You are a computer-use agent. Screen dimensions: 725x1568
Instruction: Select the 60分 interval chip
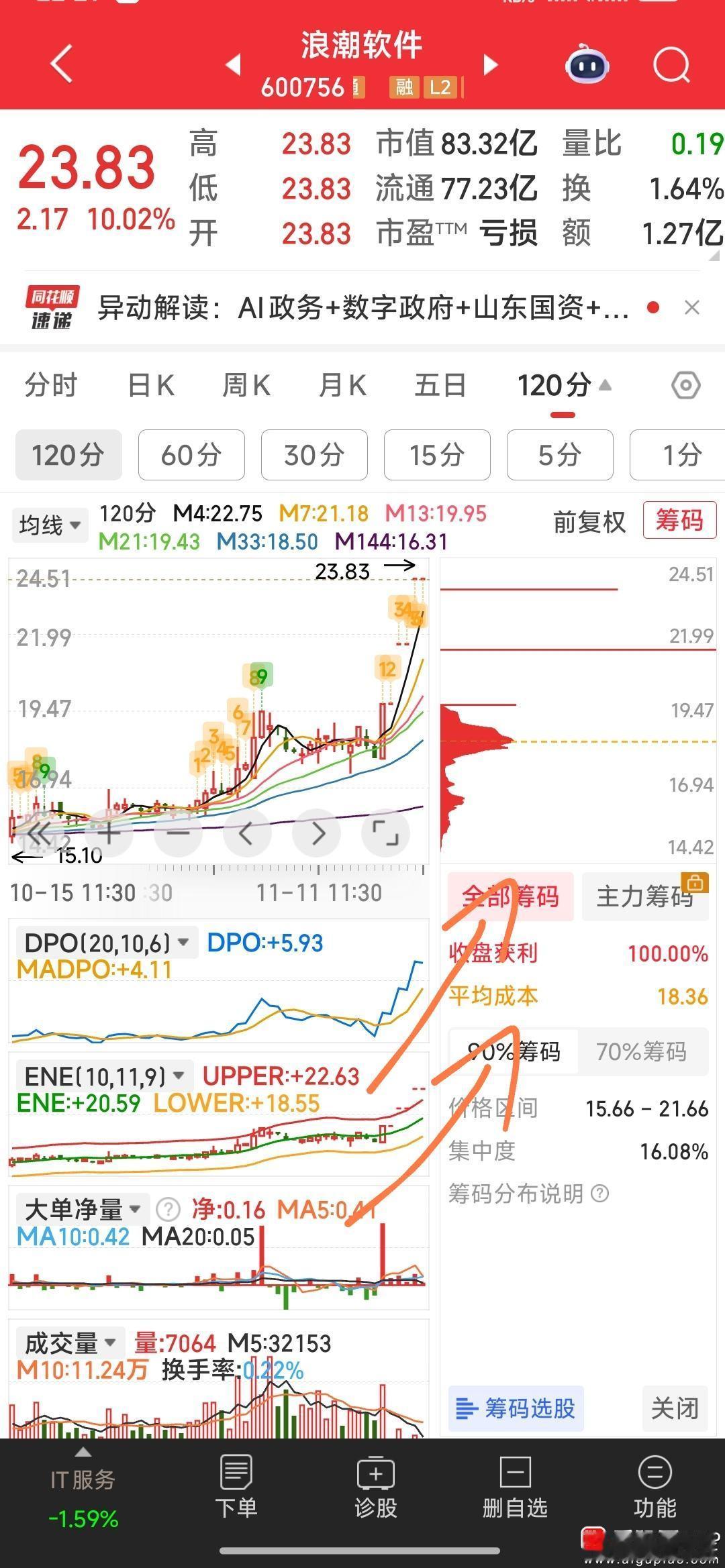pos(191,455)
